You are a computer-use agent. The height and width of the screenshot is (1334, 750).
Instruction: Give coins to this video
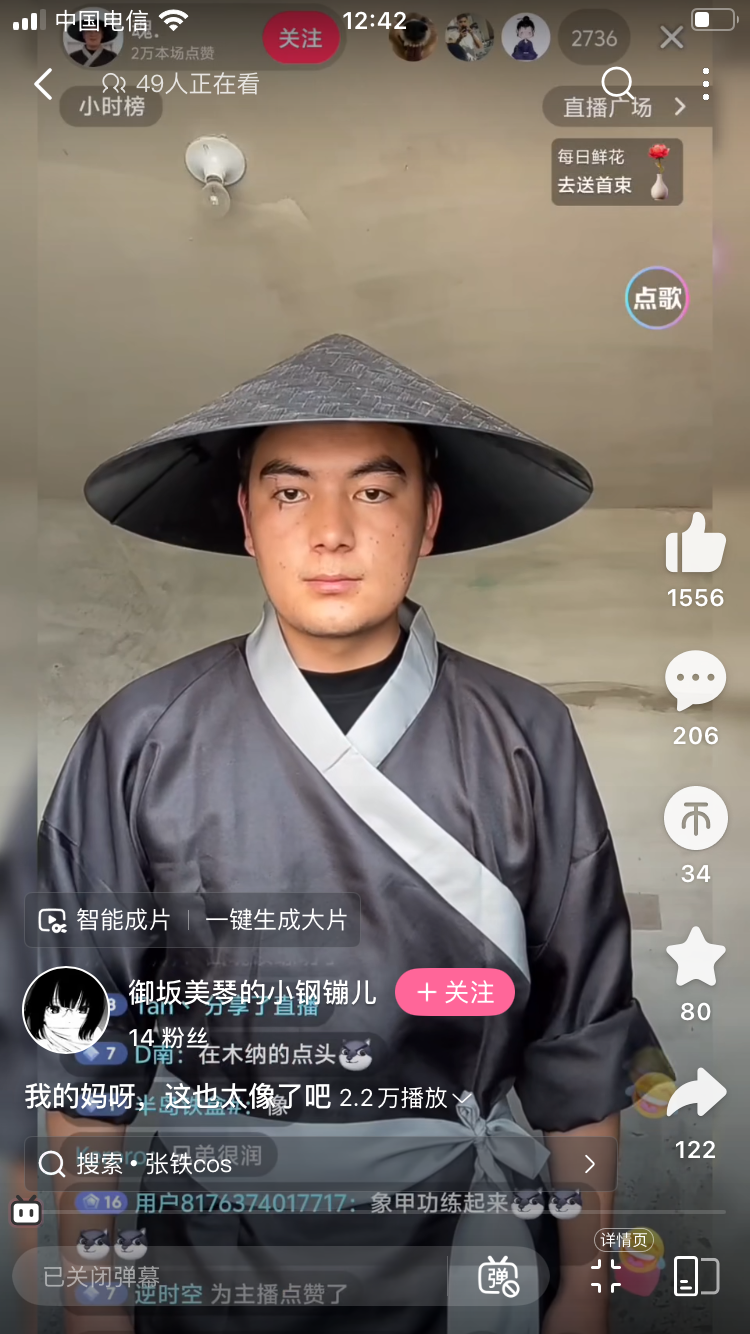[x=695, y=820]
